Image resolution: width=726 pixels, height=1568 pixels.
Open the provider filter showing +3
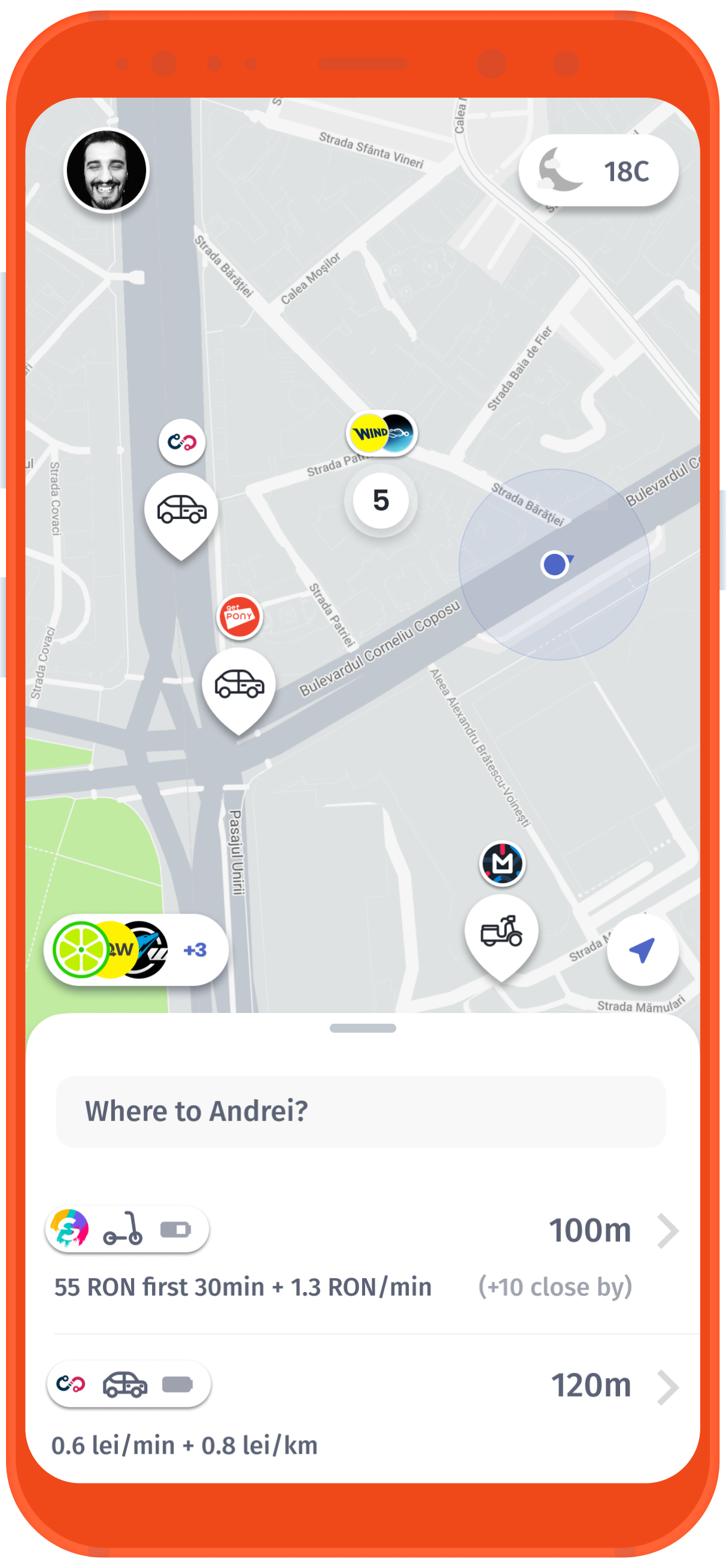pyautogui.click(x=136, y=950)
